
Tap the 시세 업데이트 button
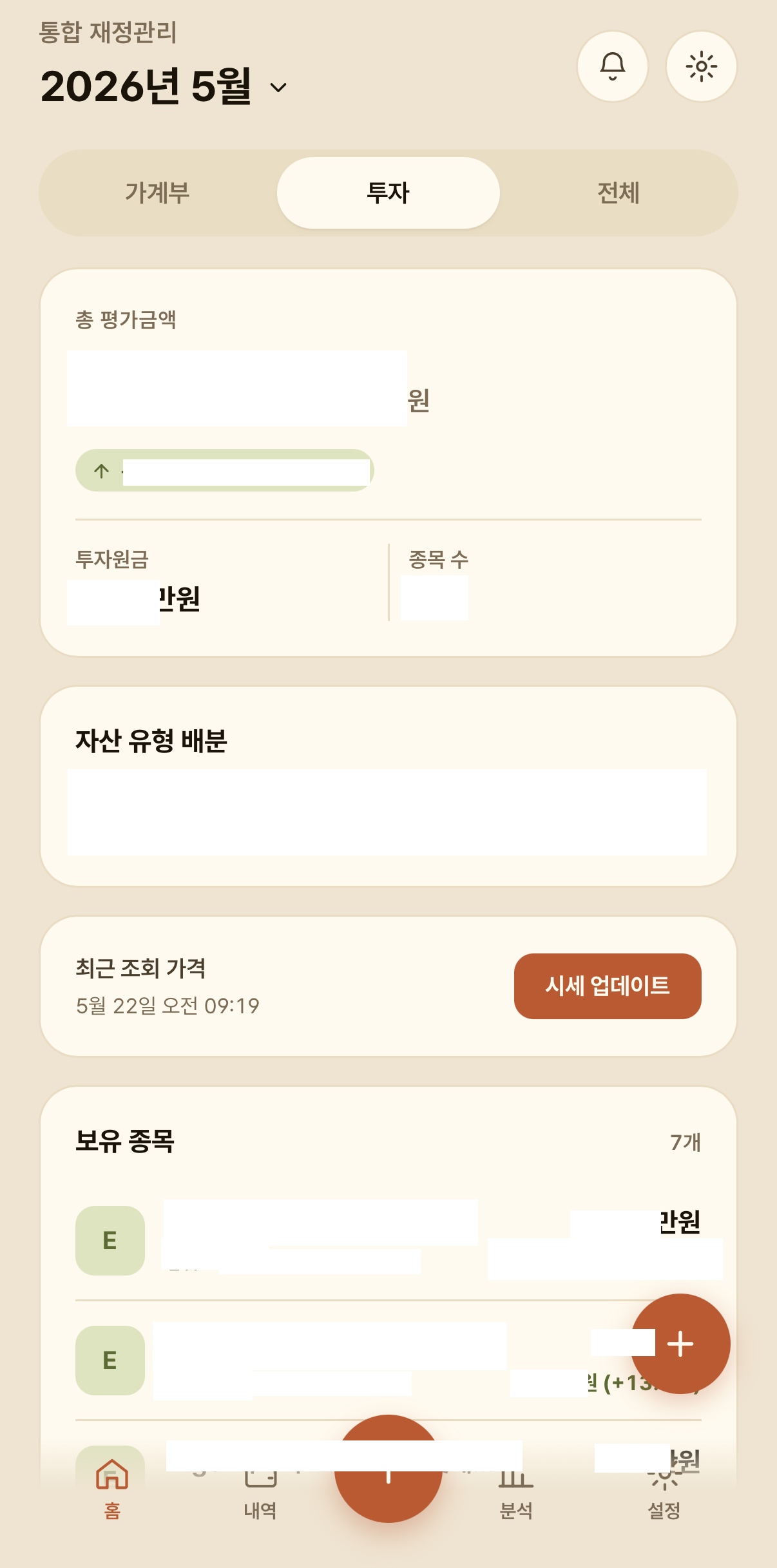(608, 986)
